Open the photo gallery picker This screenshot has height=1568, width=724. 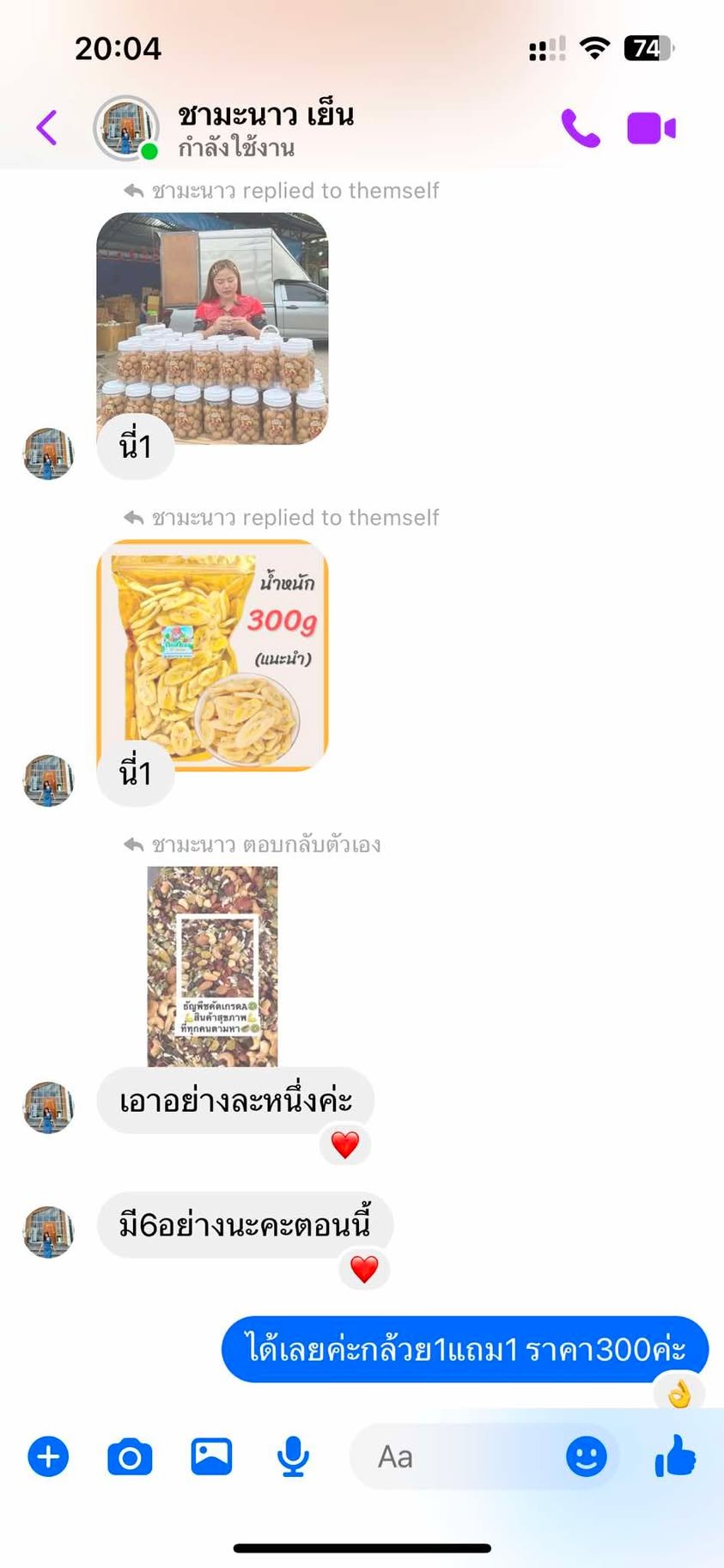[211, 1456]
